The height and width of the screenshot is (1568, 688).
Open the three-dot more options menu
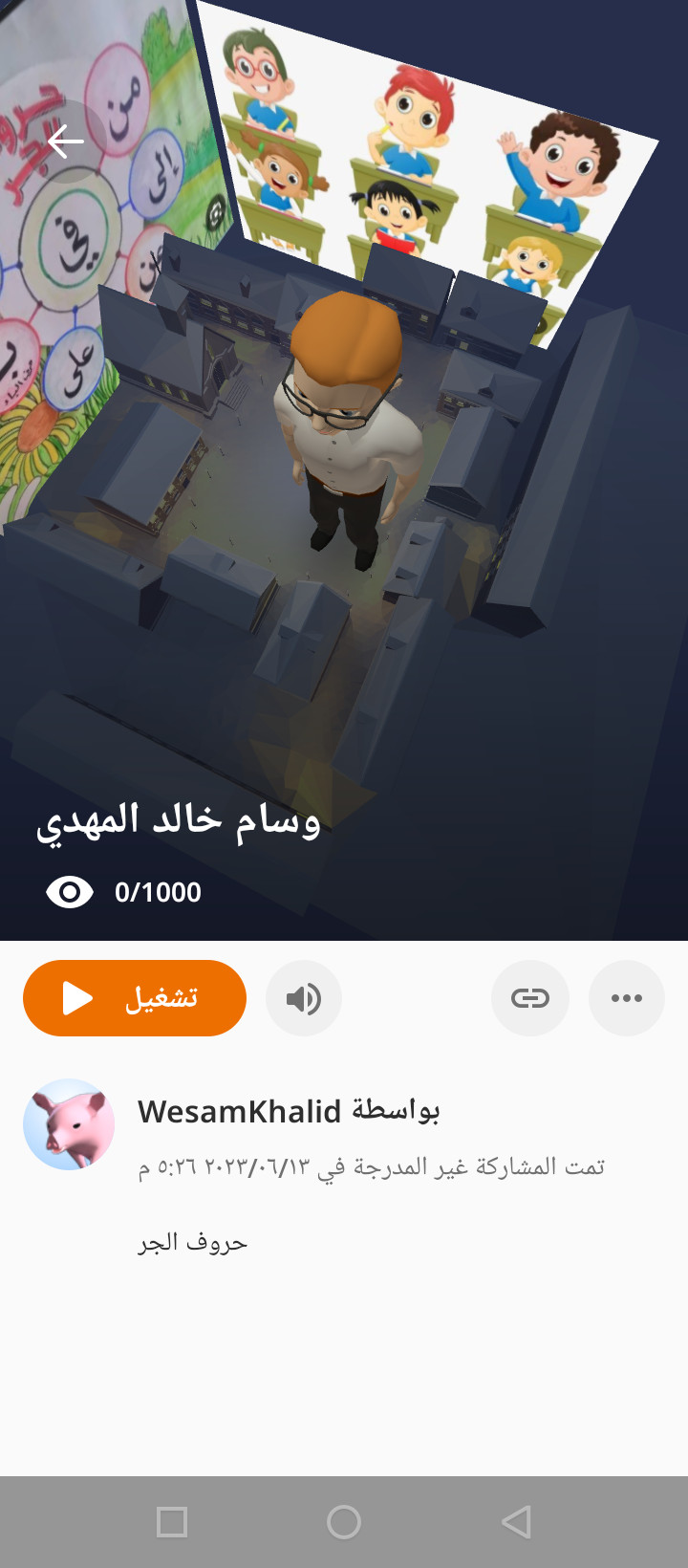pyautogui.click(x=627, y=998)
